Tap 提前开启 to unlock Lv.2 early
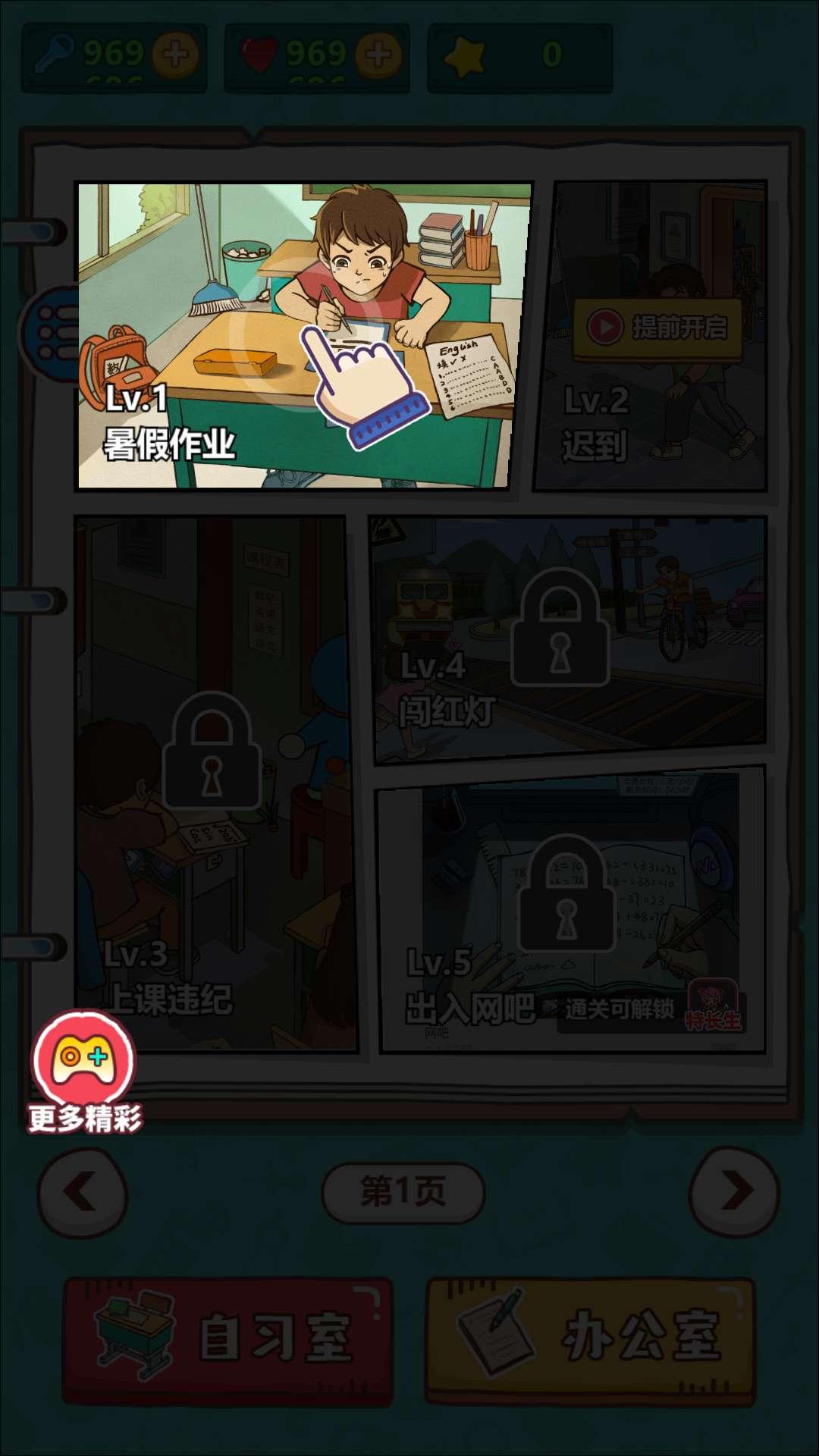Image resolution: width=819 pixels, height=1456 pixels. (x=657, y=328)
